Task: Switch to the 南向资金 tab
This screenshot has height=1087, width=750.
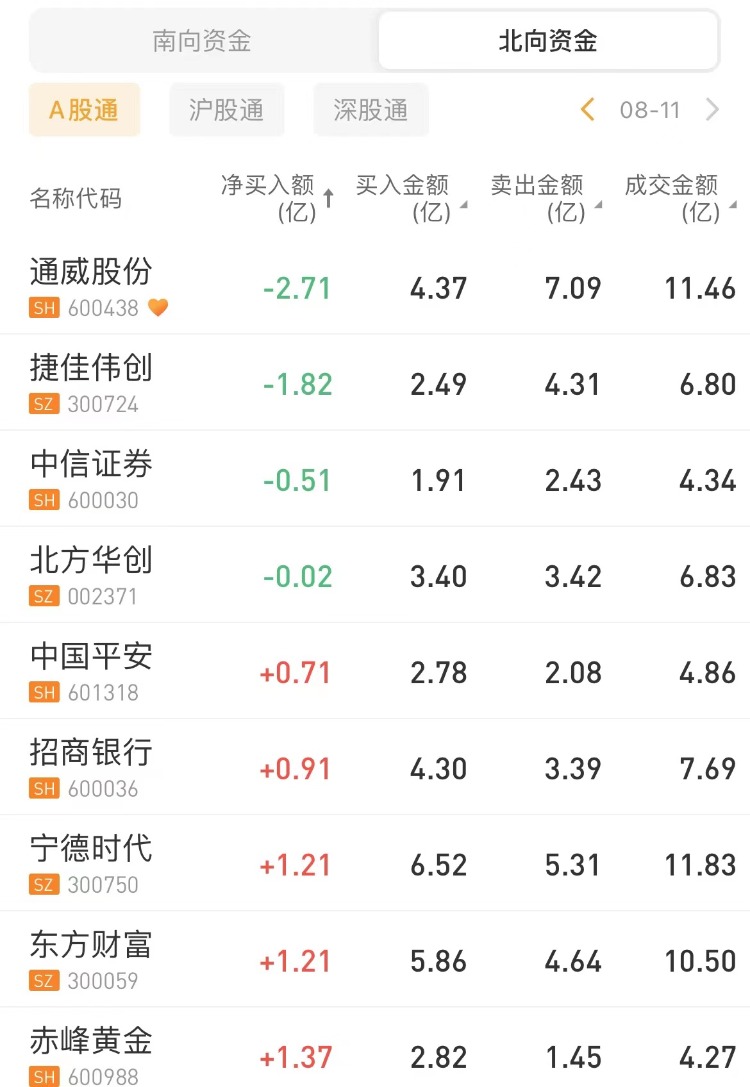Action: click(202, 41)
